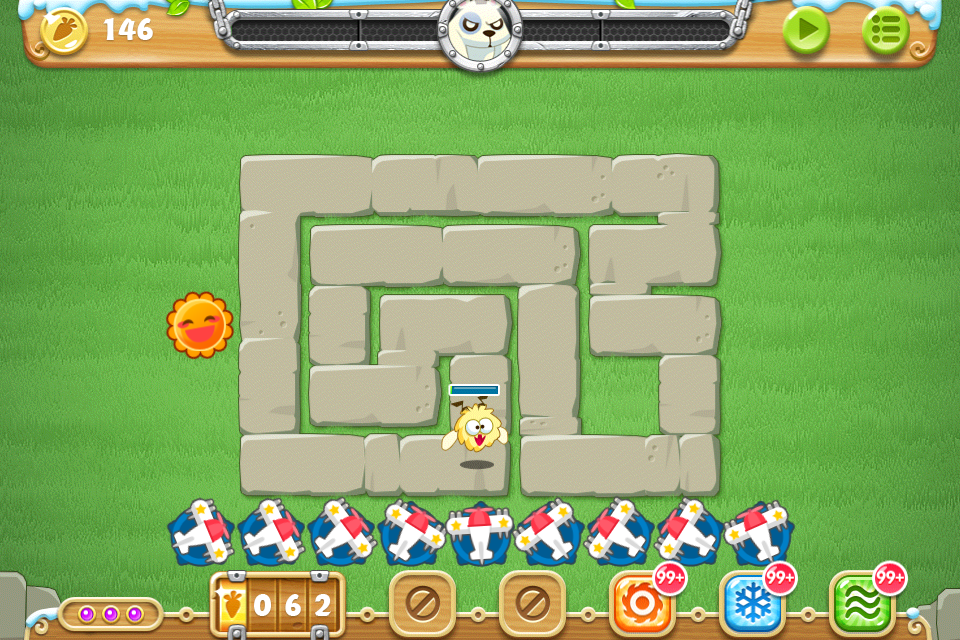
Task: Start the wave with the green play button
Action: pyautogui.click(x=805, y=30)
